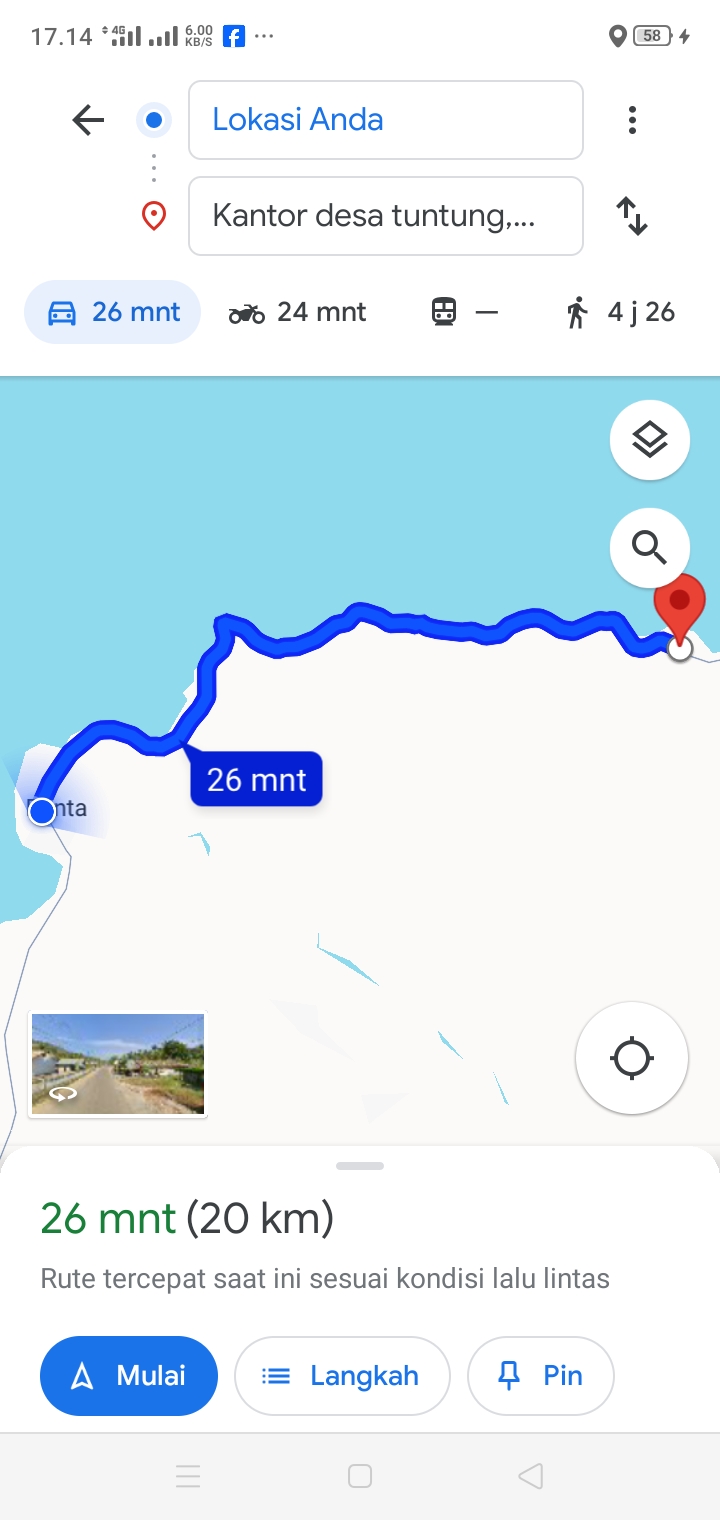Viewport: 720px width, 1520px height.
Task: Open the system recent apps menu
Action: tap(188, 1476)
